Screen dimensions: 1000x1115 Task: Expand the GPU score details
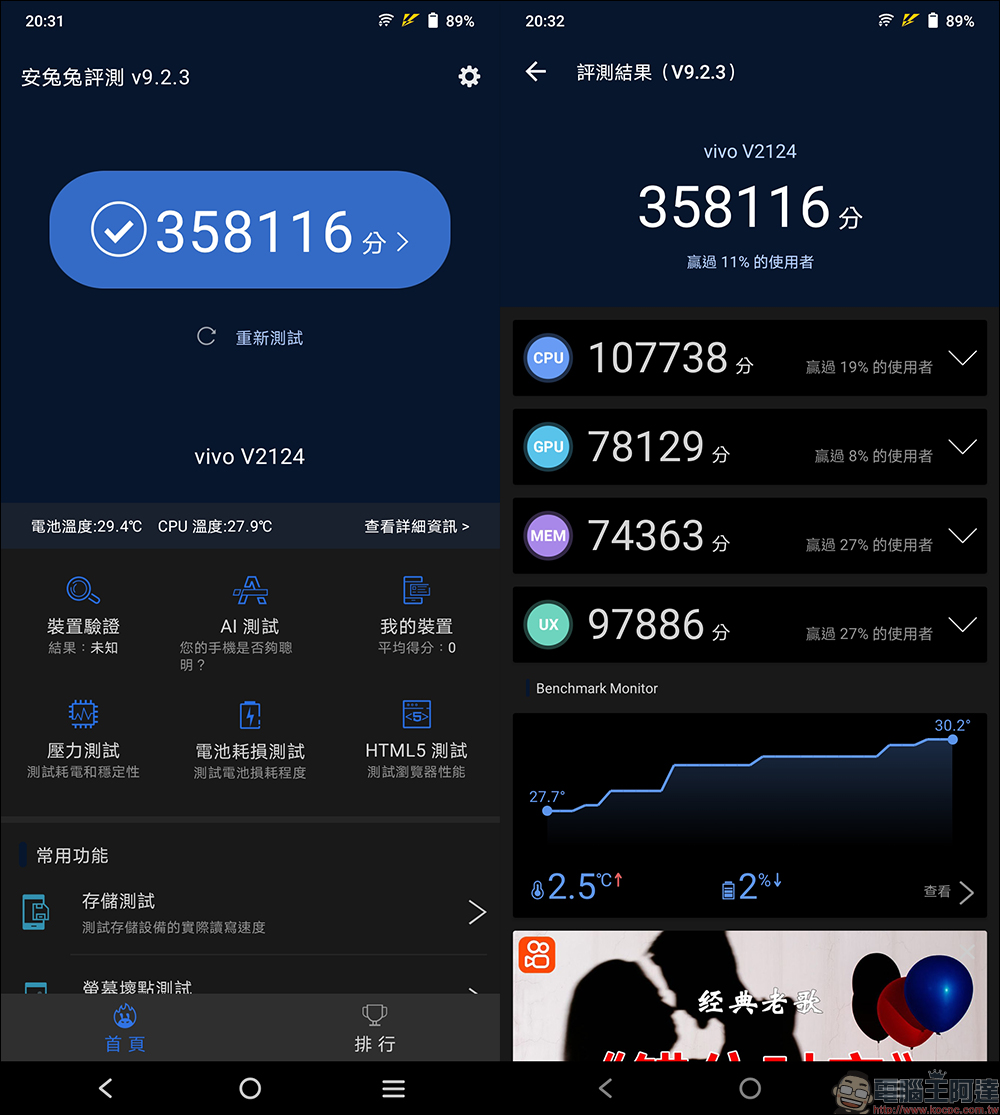pos(961,447)
